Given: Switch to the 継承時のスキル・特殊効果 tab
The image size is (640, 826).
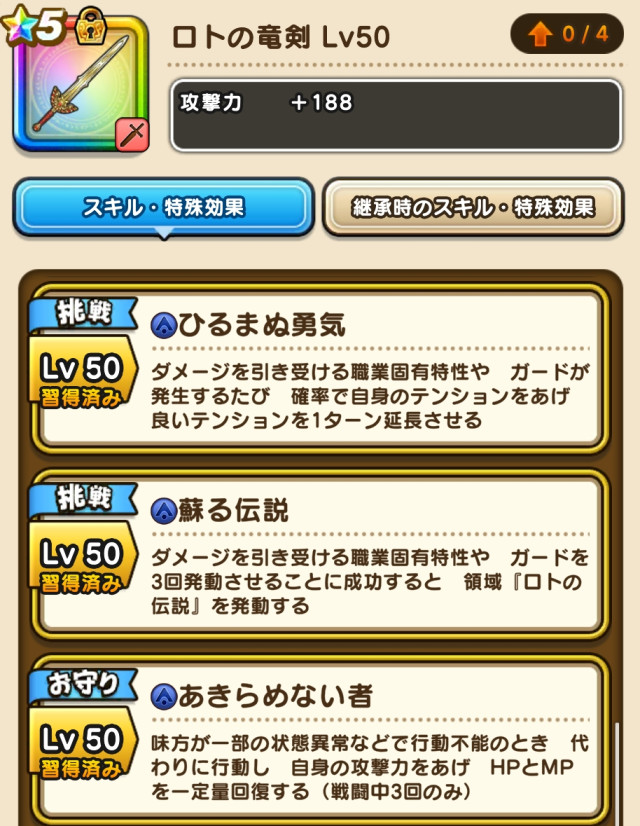Looking at the screenshot, I should pos(473,207).
